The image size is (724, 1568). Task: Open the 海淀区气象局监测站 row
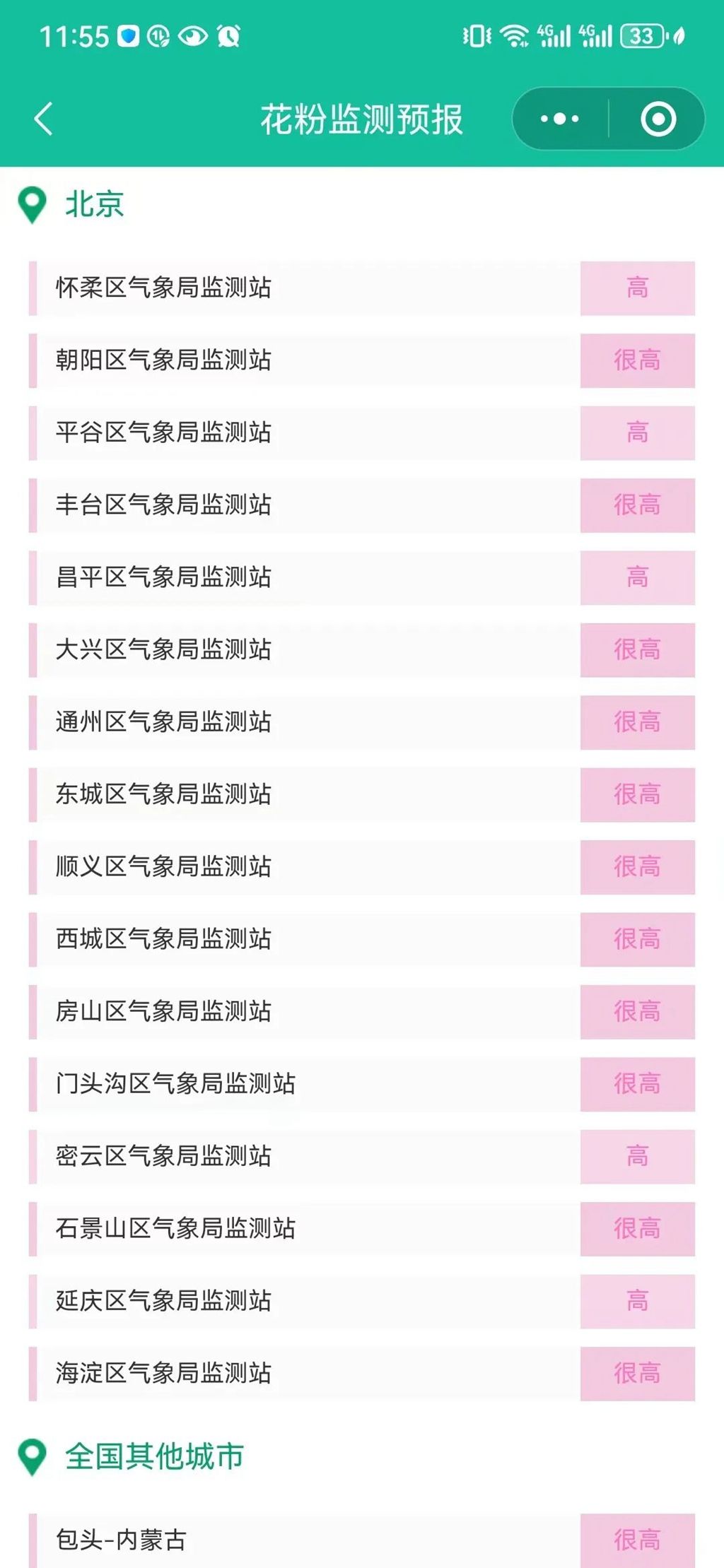[361, 1373]
